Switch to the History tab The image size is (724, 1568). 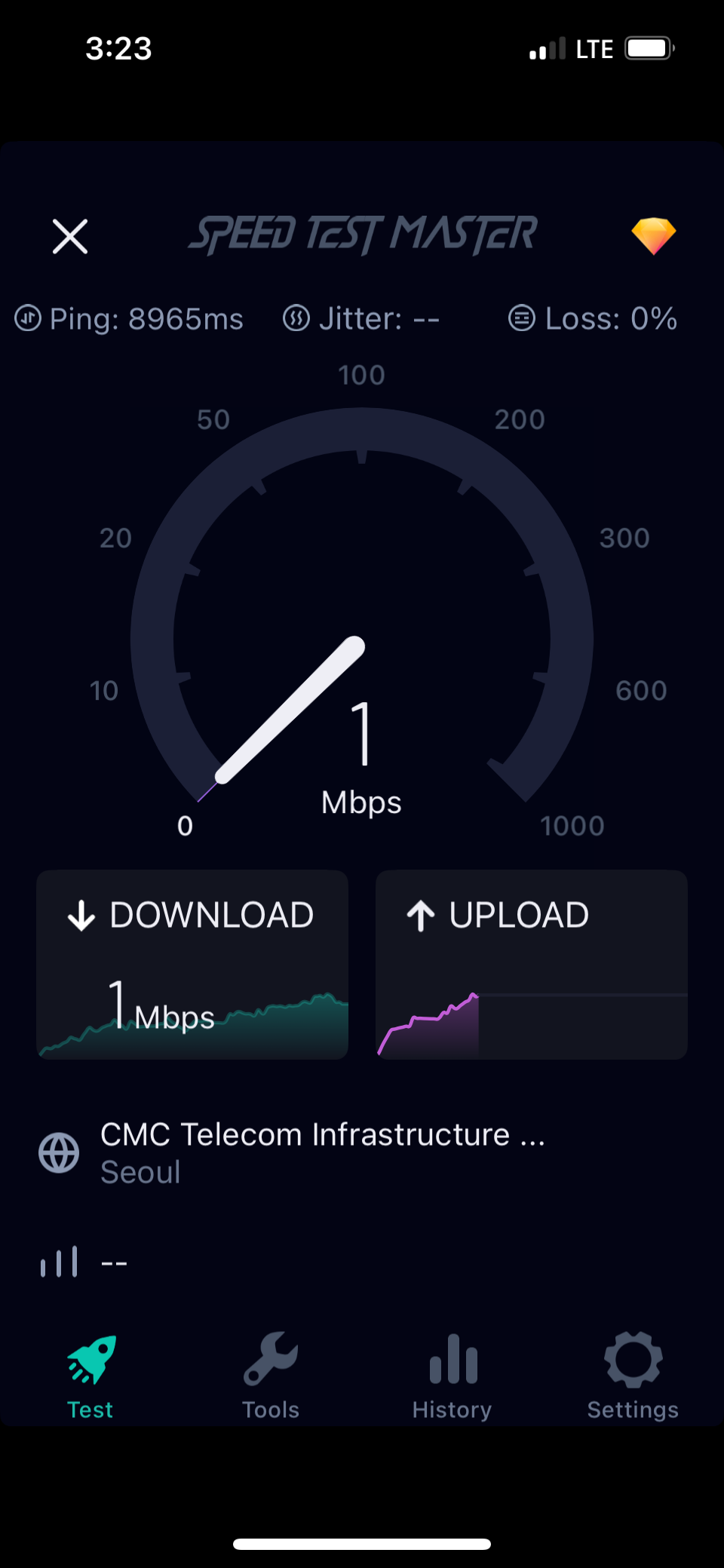[x=452, y=1376]
